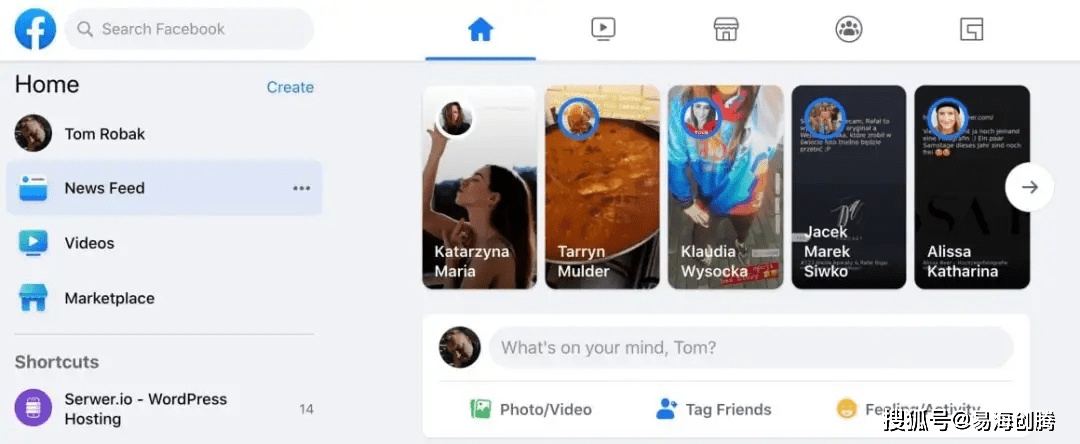Add a Photo/Video to a post
The image size is (1080, 444).
[x=531, y=409]
